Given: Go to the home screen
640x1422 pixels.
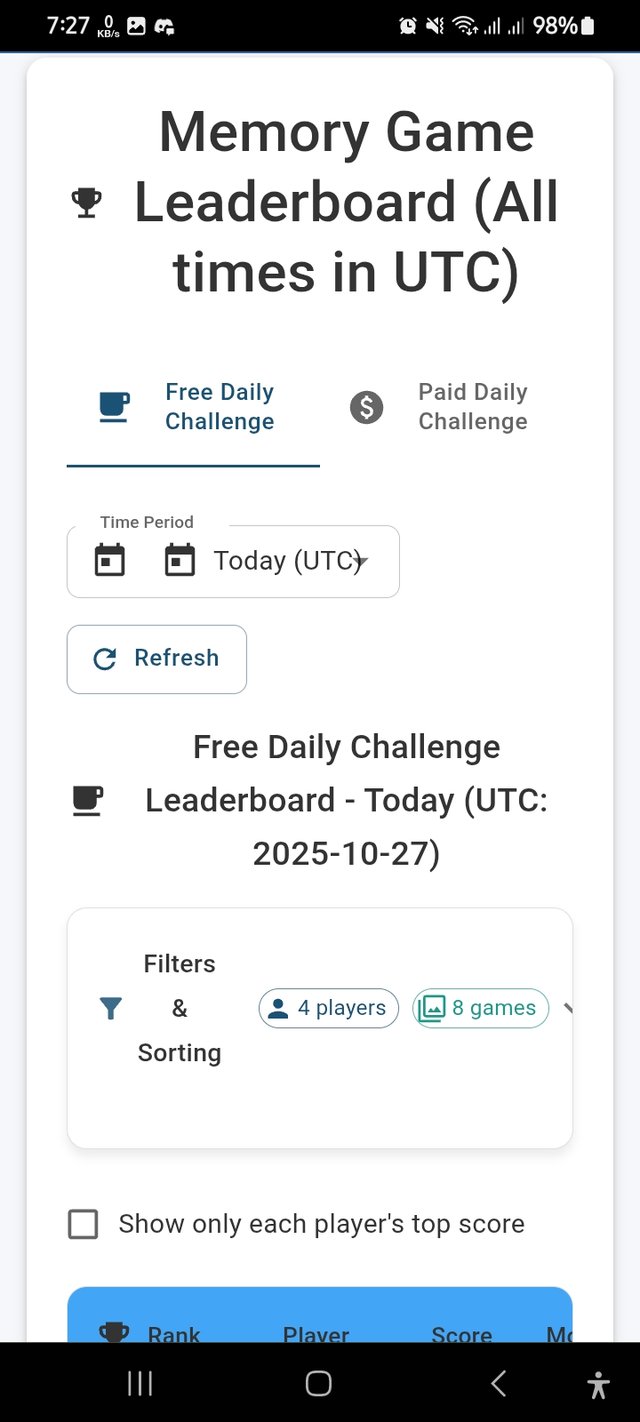Looking at the screenshot, I should (318, 1383).
